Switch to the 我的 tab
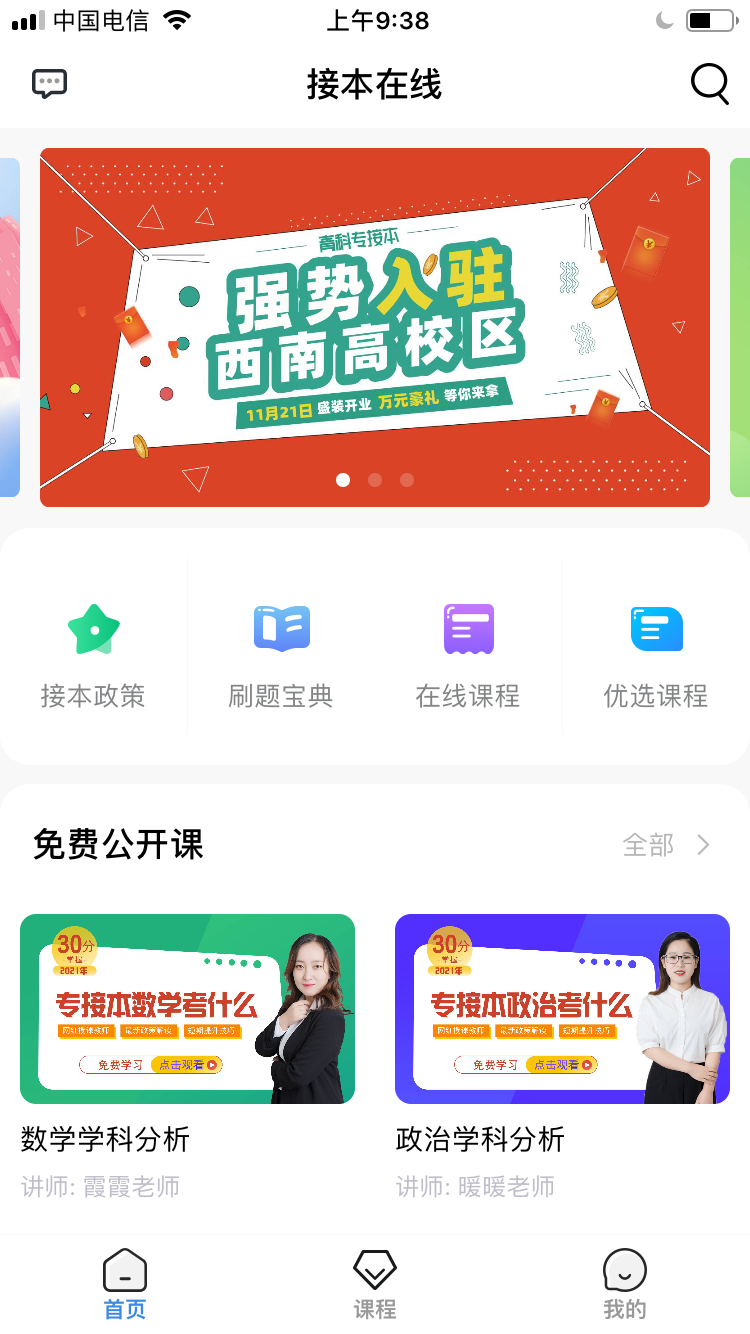Image resolution: width=750 pixels, height=1334 pixels. [x=625, y=1285]
